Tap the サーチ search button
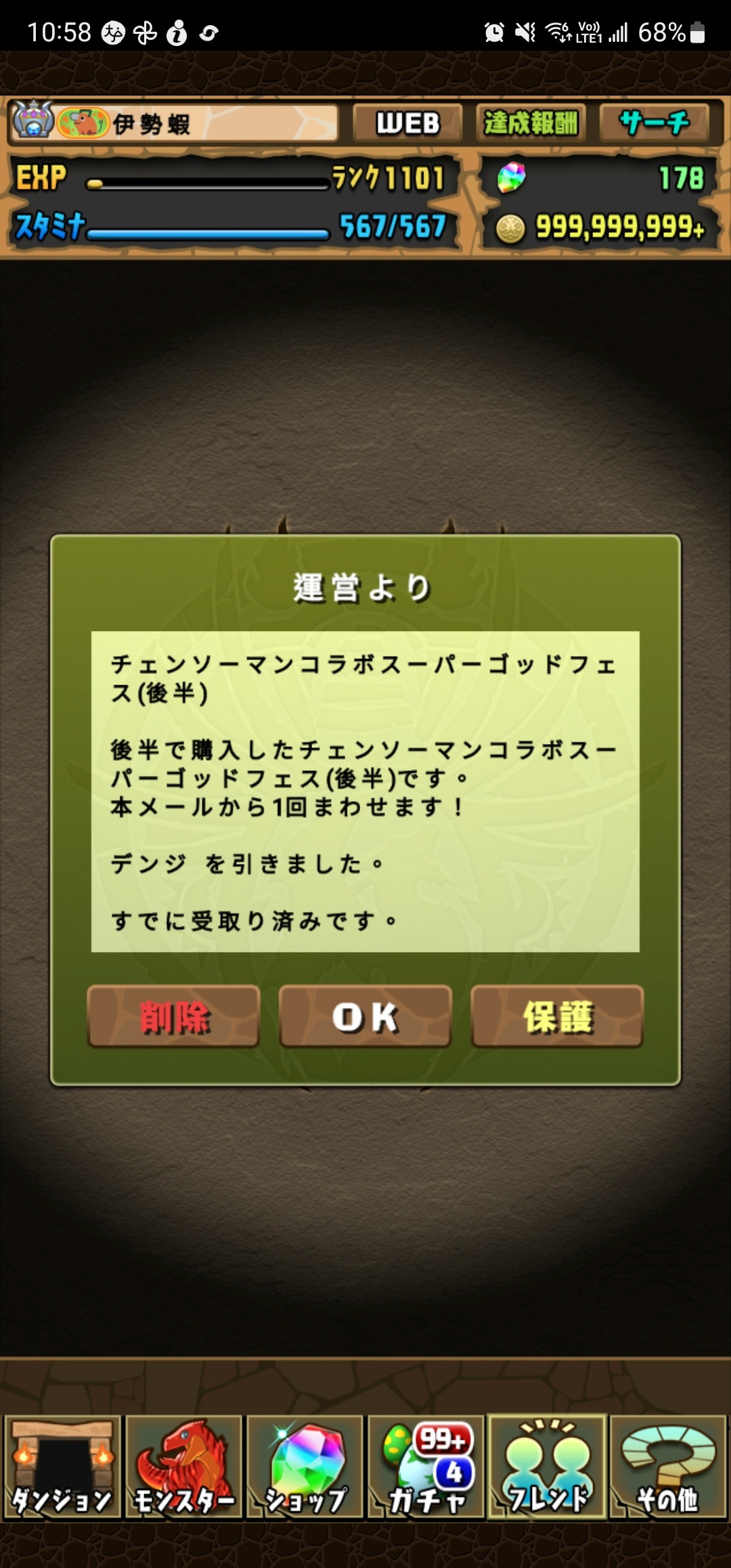Image resolution: width=731 pixels, height=1568 pixels. [x=654, y=123]
